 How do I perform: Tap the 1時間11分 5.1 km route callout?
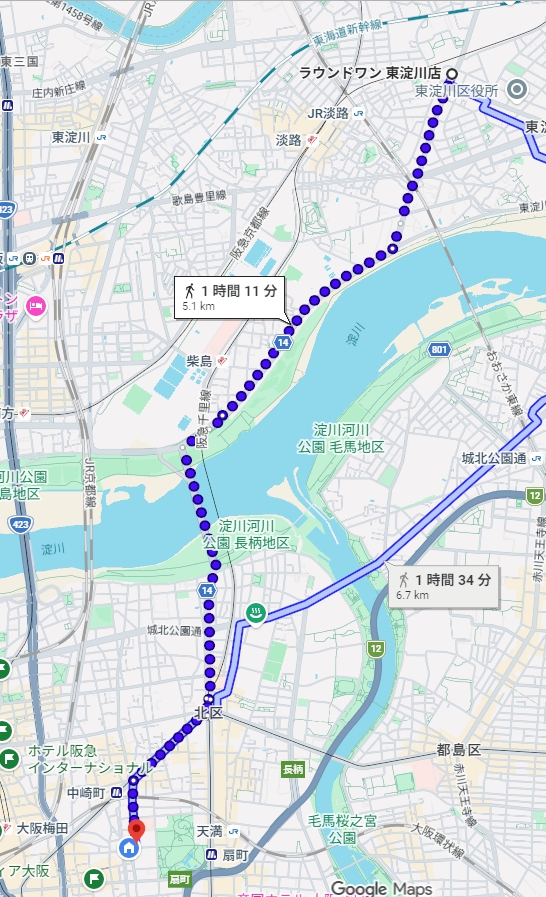click(x=230, y=297)
